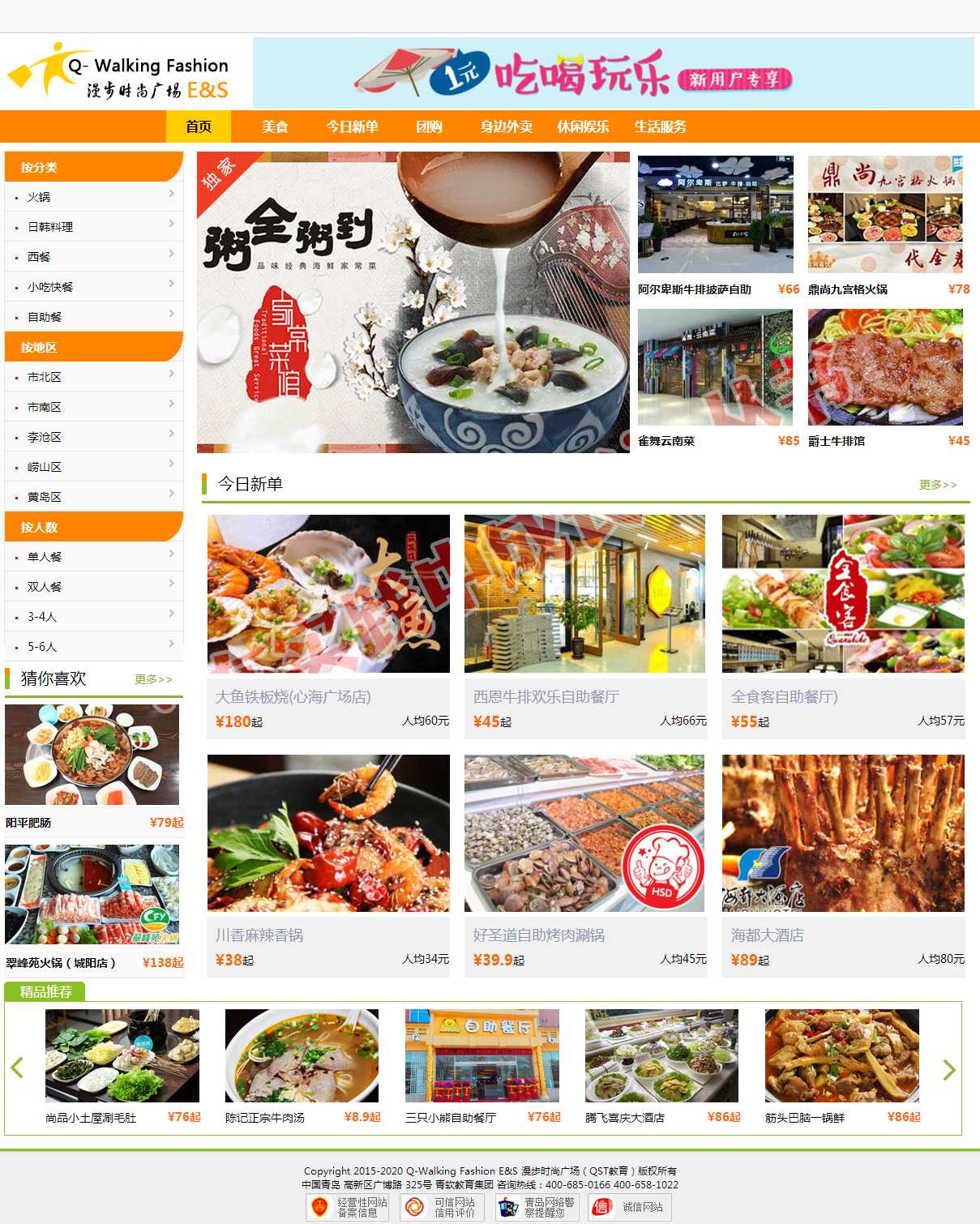Go to the 团购 tab

[x=429, y=126]
